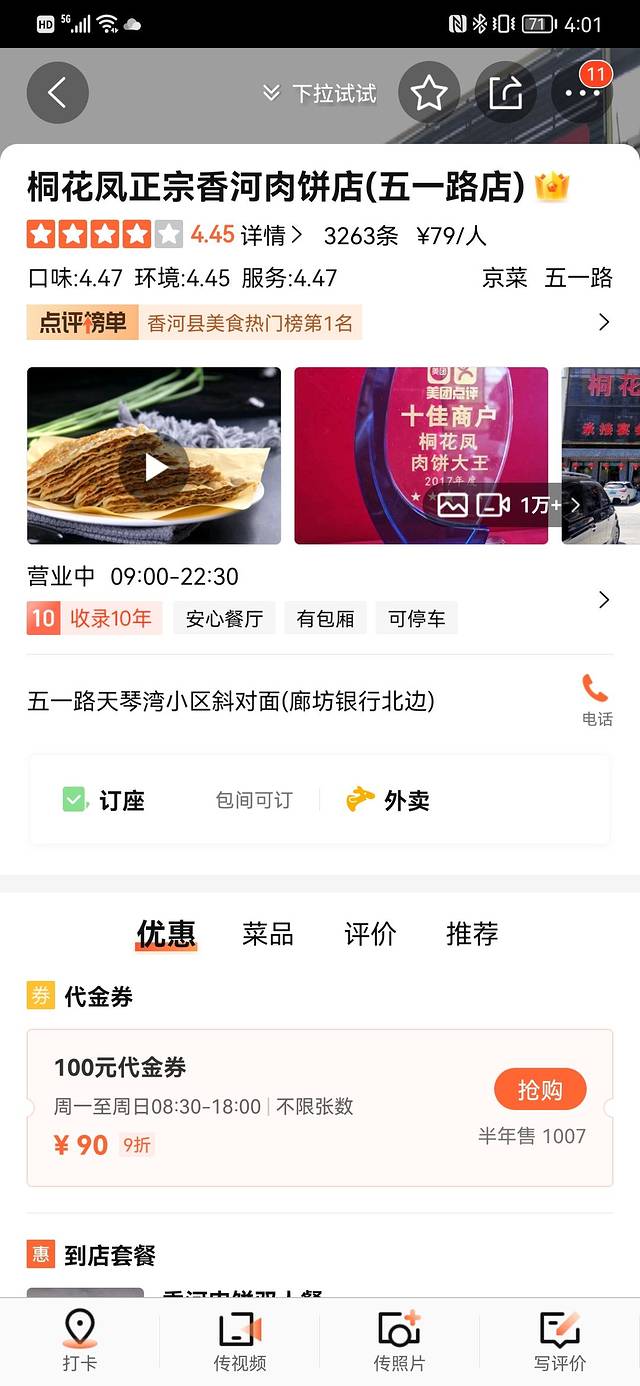Check in with 打卡
Screen dimensions: 640x1386
coord(79,1341)
